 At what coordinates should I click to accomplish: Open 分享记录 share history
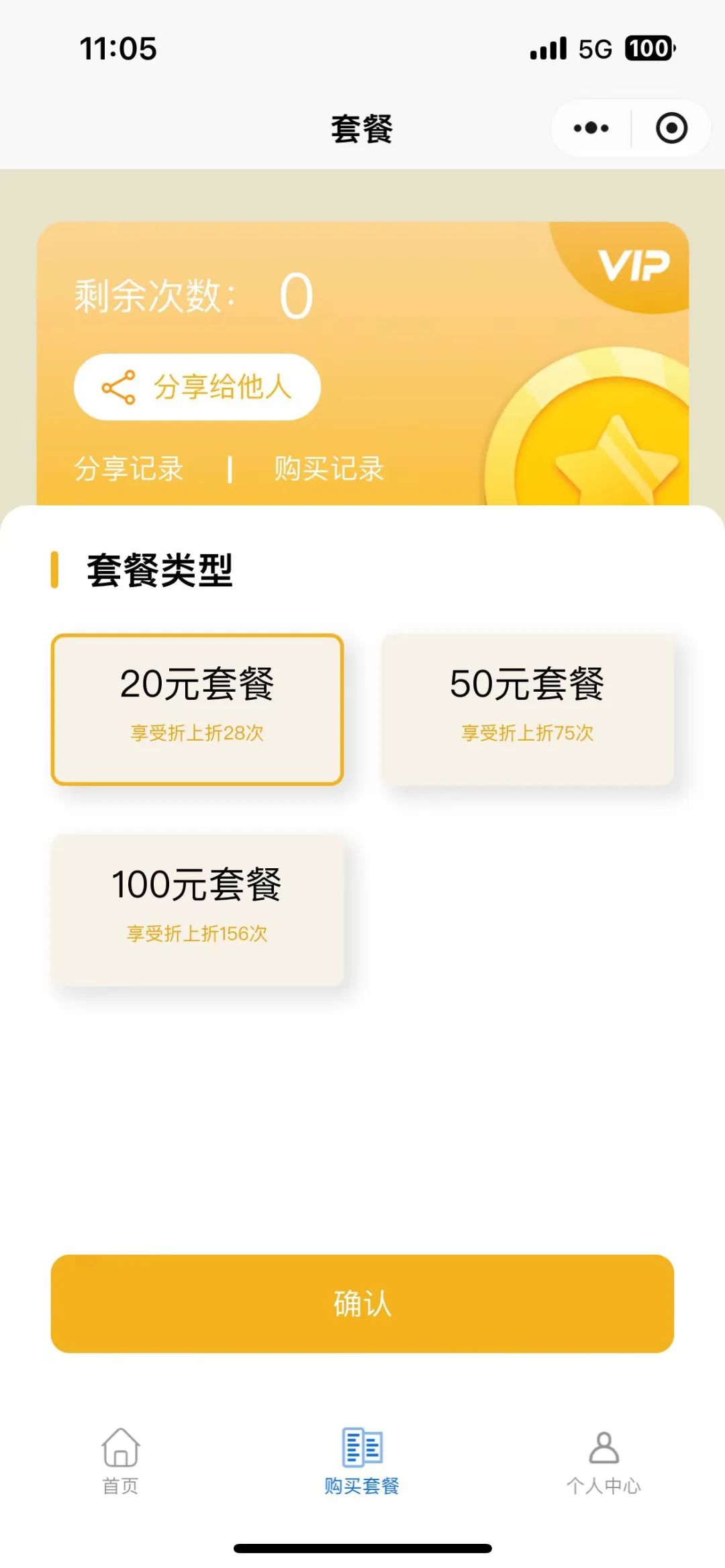tap(128, 468)
